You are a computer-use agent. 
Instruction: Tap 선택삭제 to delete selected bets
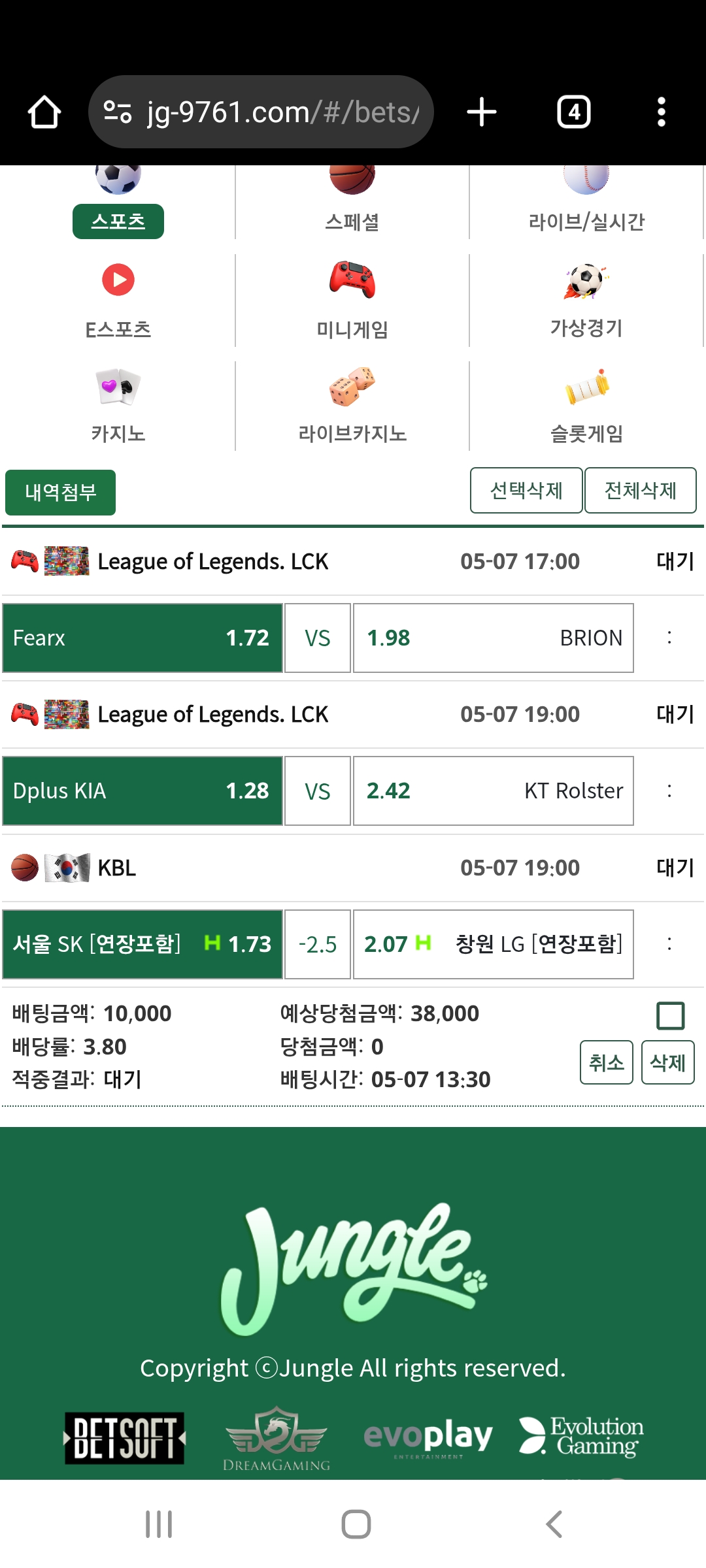pos(526,490)
